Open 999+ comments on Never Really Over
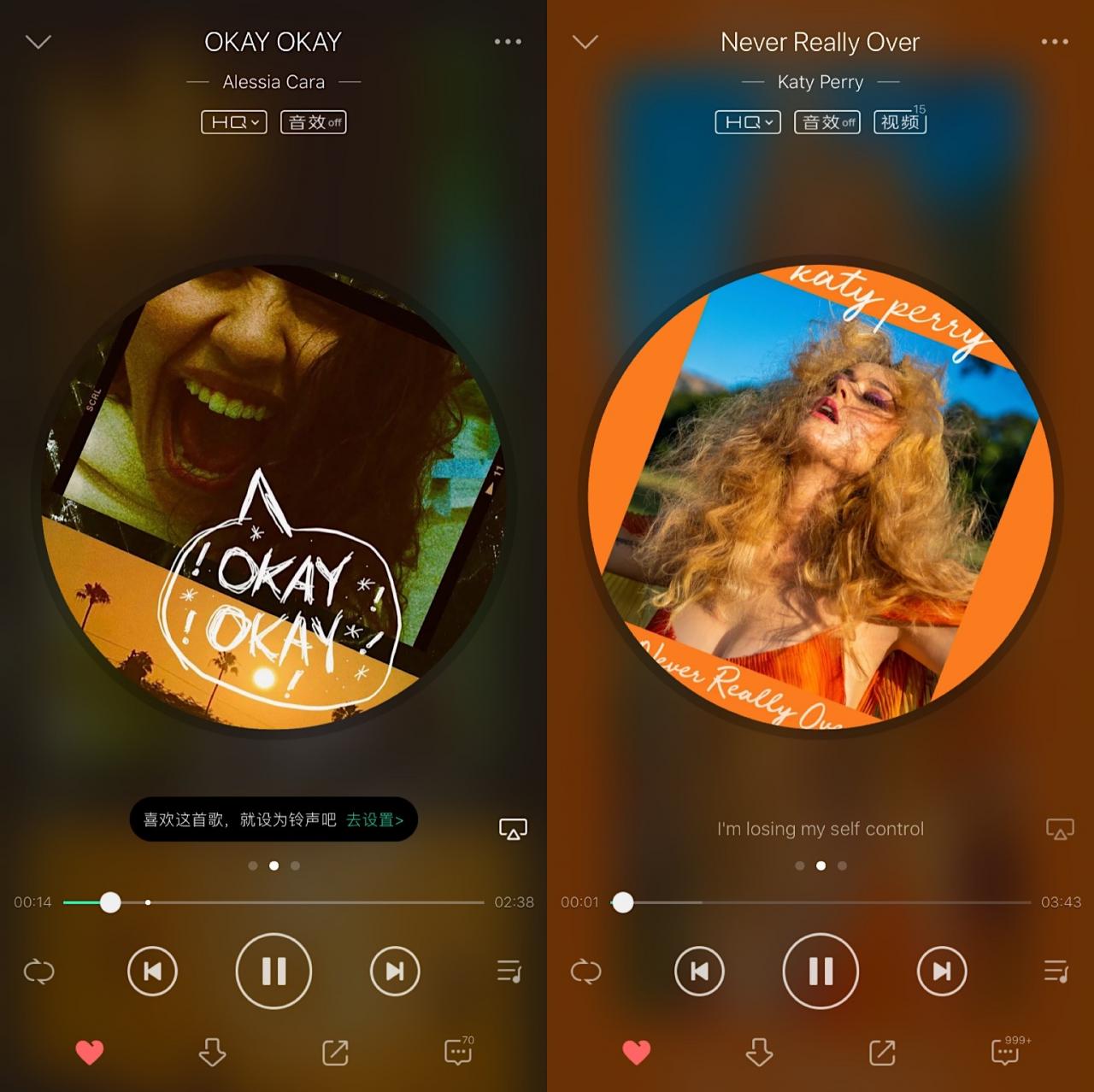This screenshot has width=1094, height=1092. pos(1006,1052)
